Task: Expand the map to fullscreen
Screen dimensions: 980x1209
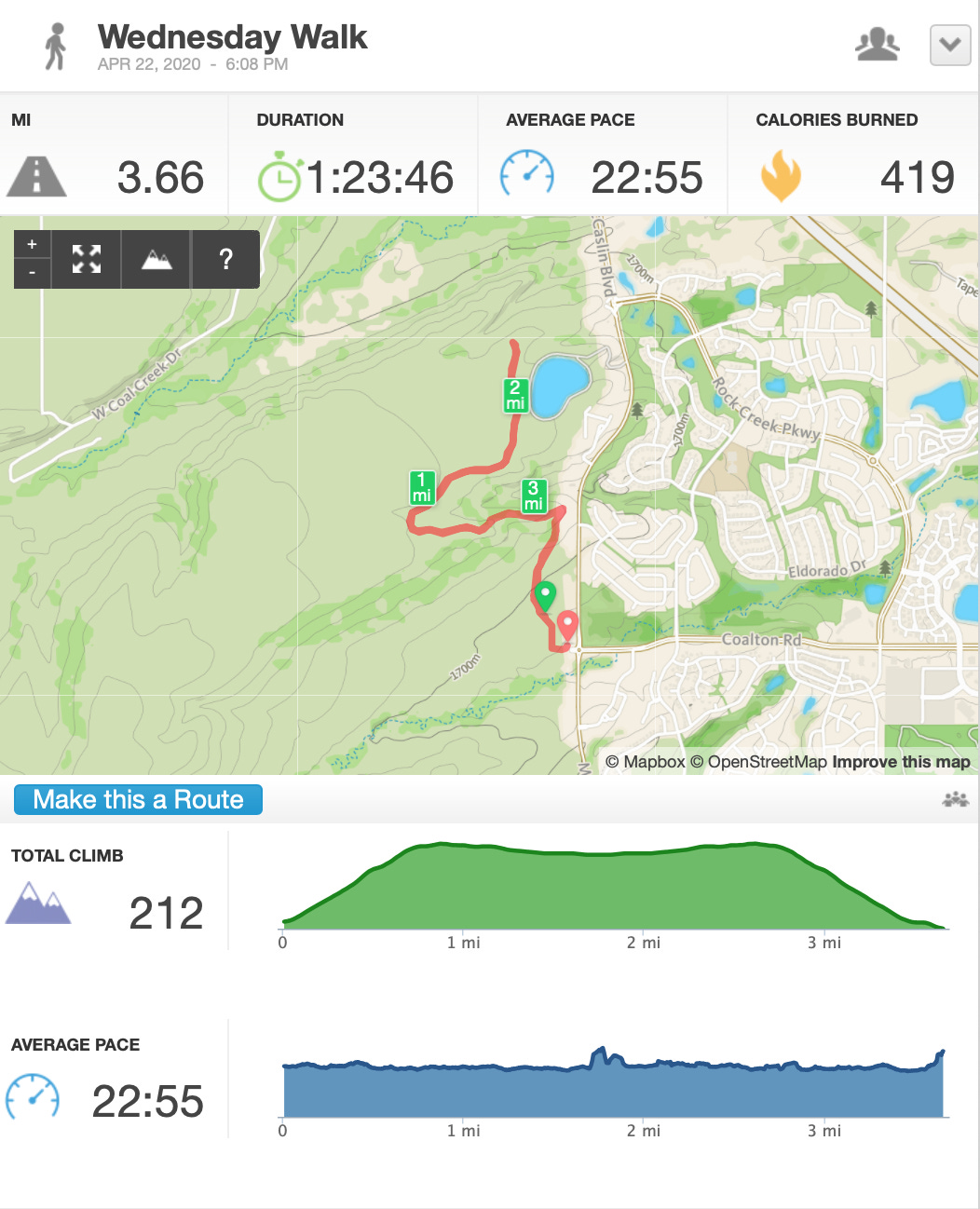Action: click(x=87, y=259)
